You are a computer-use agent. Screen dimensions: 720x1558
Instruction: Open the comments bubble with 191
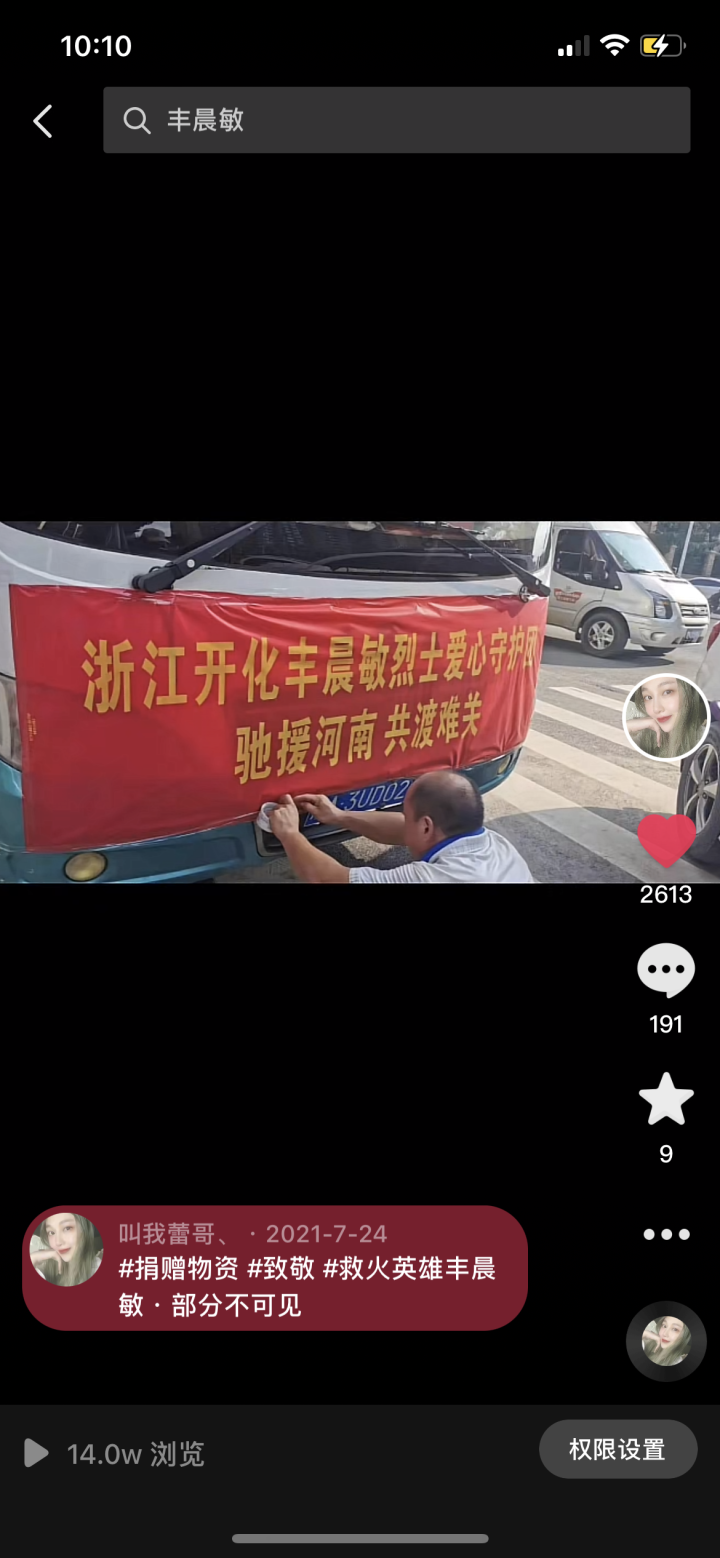(x=666, y=970)
